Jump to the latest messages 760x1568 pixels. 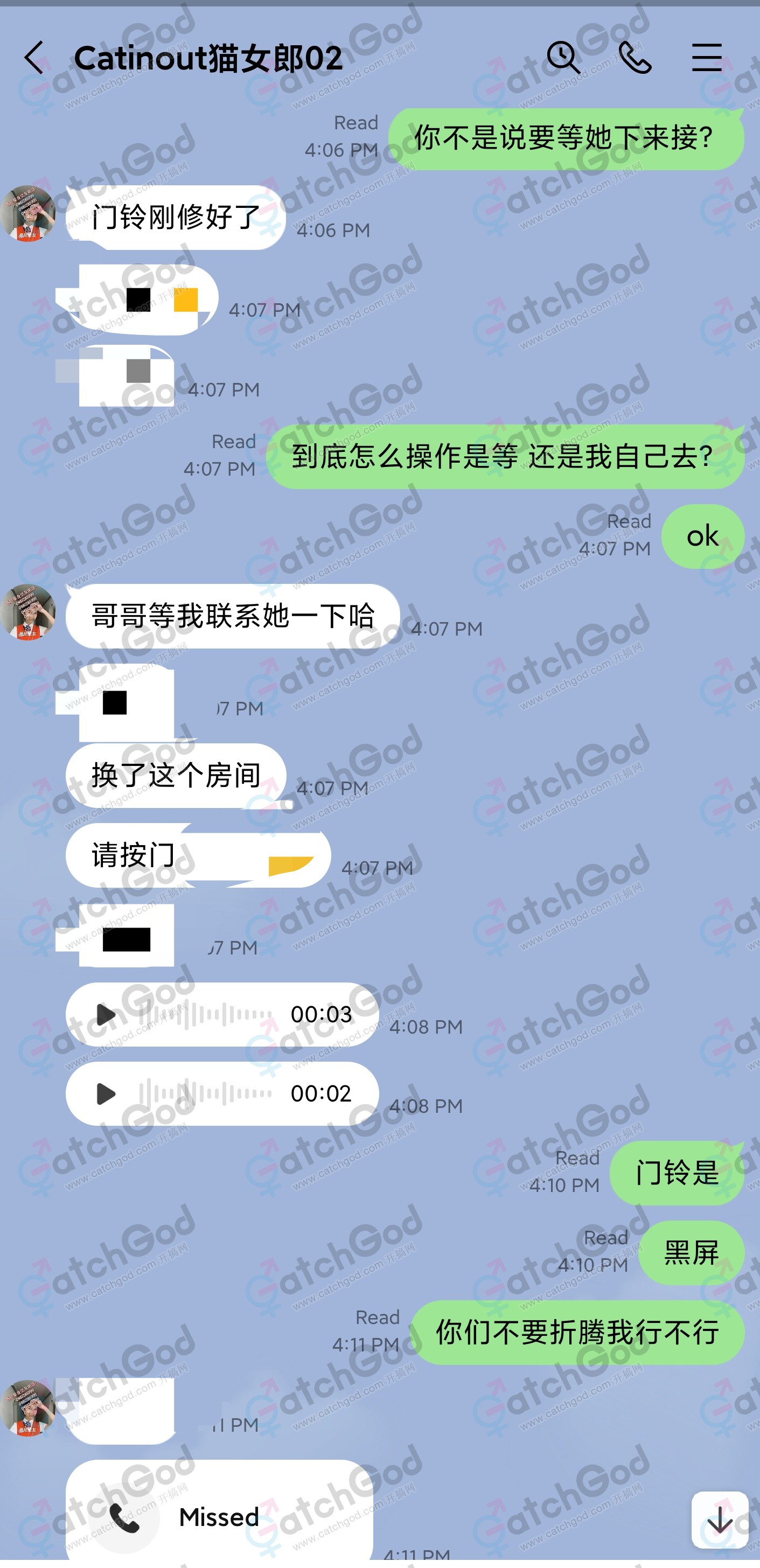(720, 1520)
